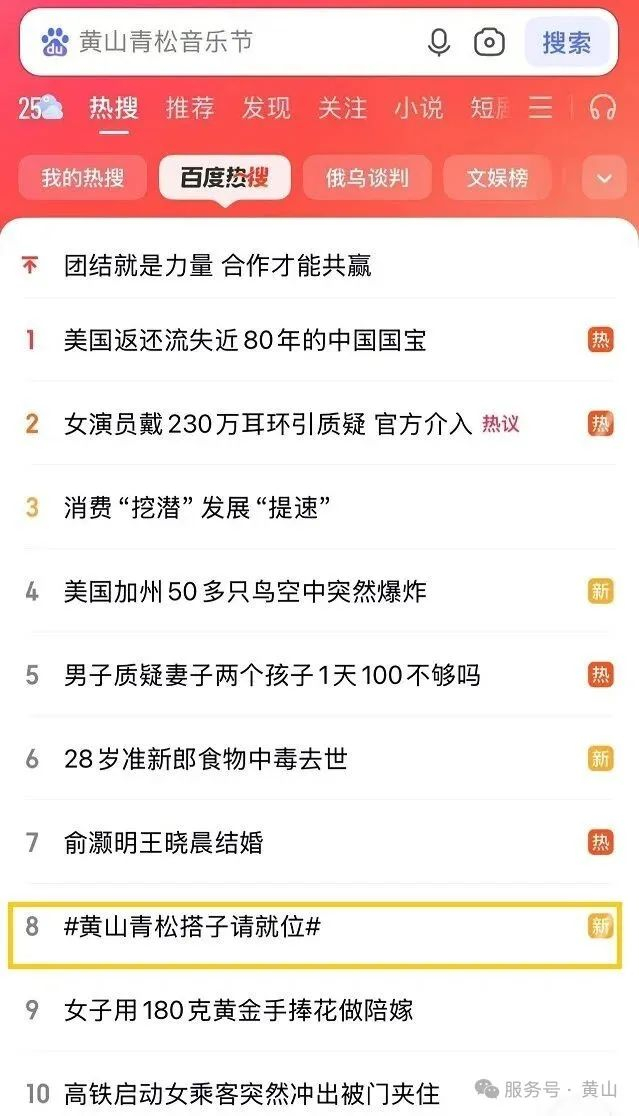Viewport: 639px width, 1116px height.
Task: Switch to the 发现 tab
Action: [266, 107]
